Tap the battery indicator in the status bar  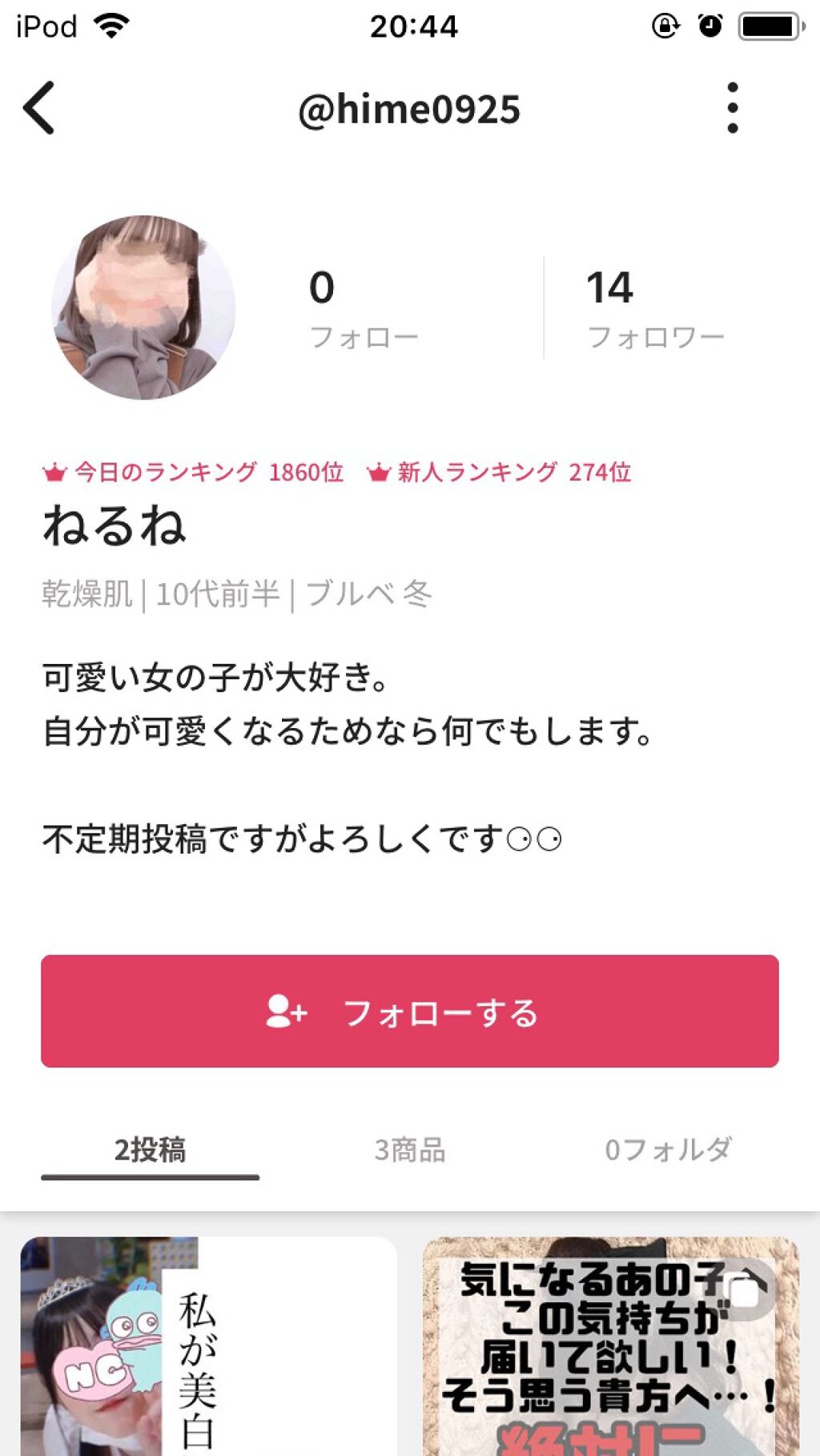click(x=768, y=25)
